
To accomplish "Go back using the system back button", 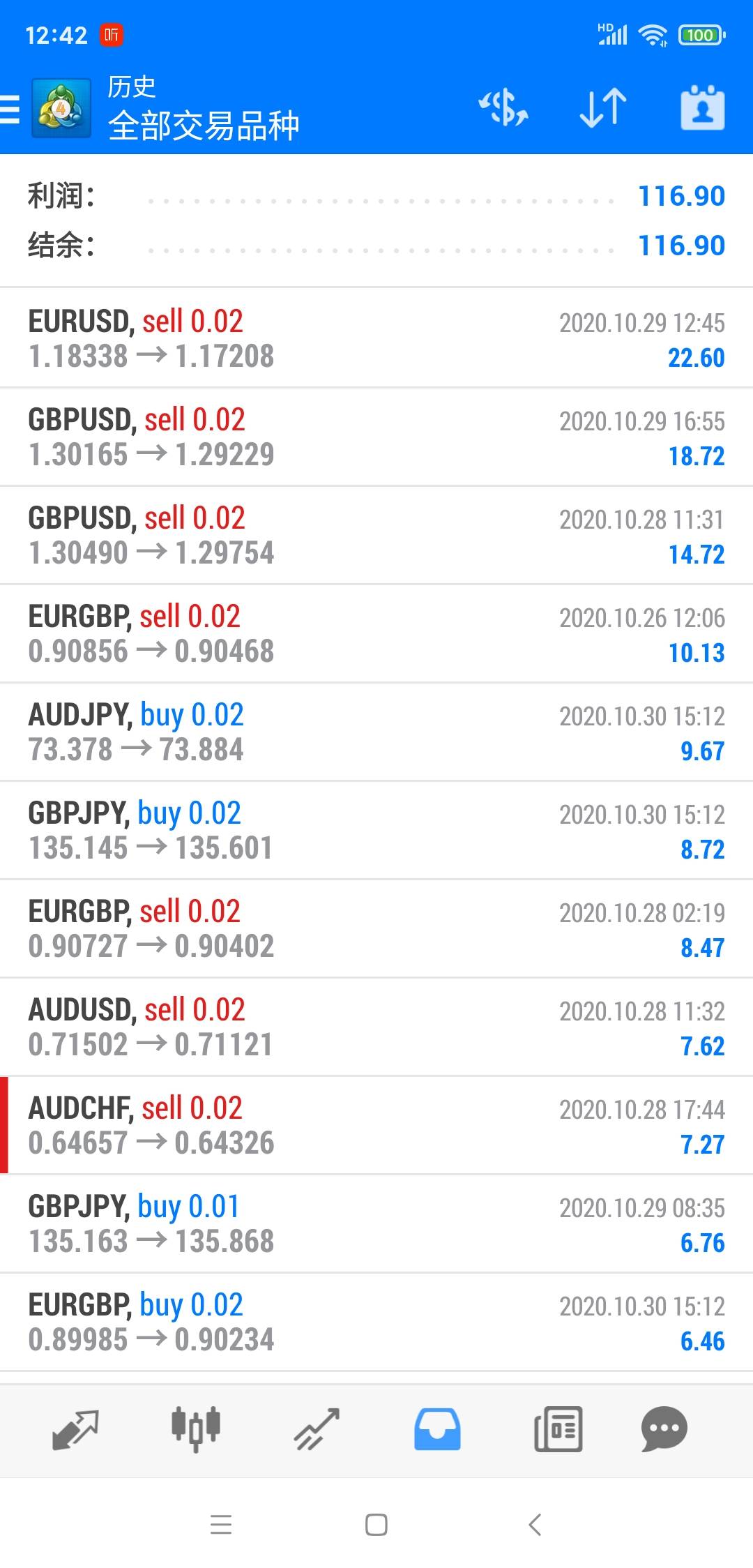I will [535, 1525].
